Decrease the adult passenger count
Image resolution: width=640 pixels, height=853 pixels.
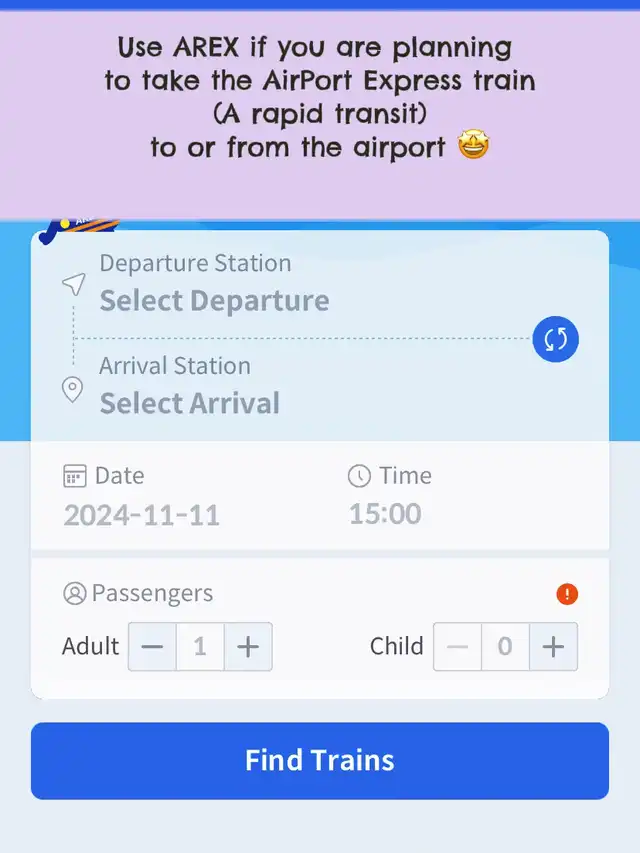152,647
